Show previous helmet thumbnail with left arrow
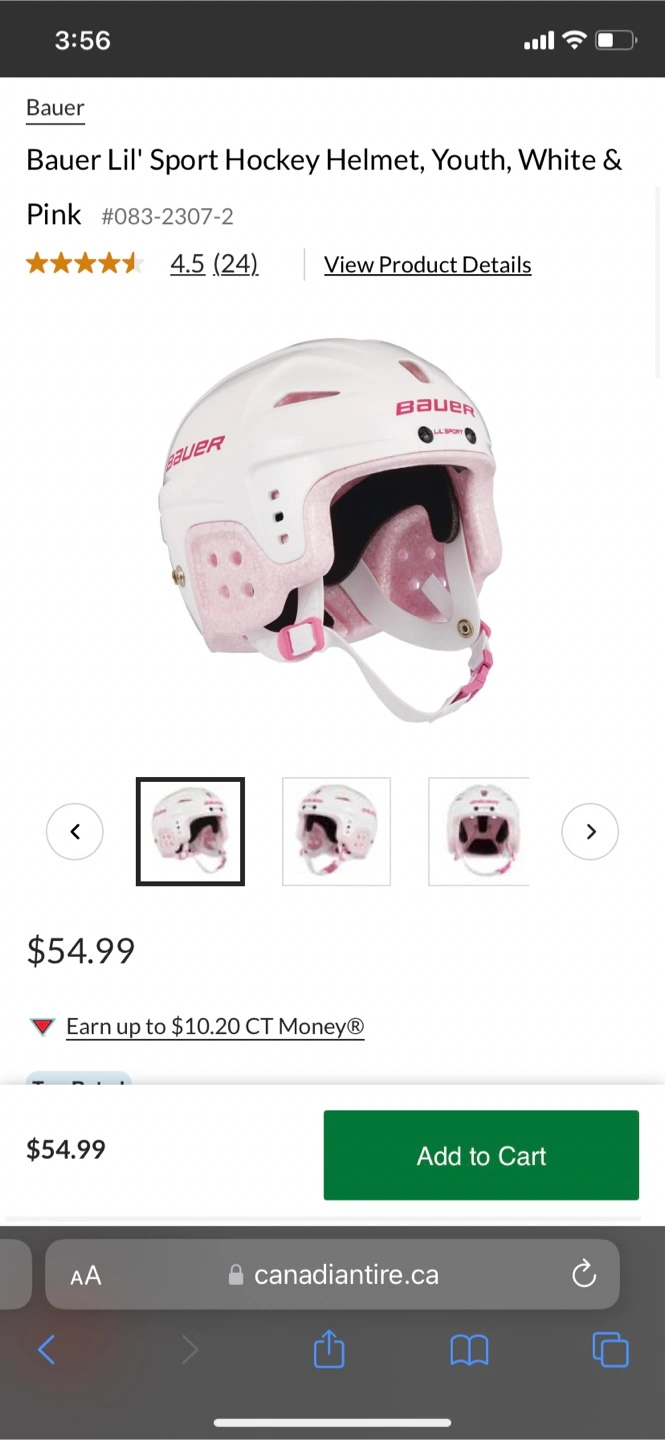 (75, 831)
